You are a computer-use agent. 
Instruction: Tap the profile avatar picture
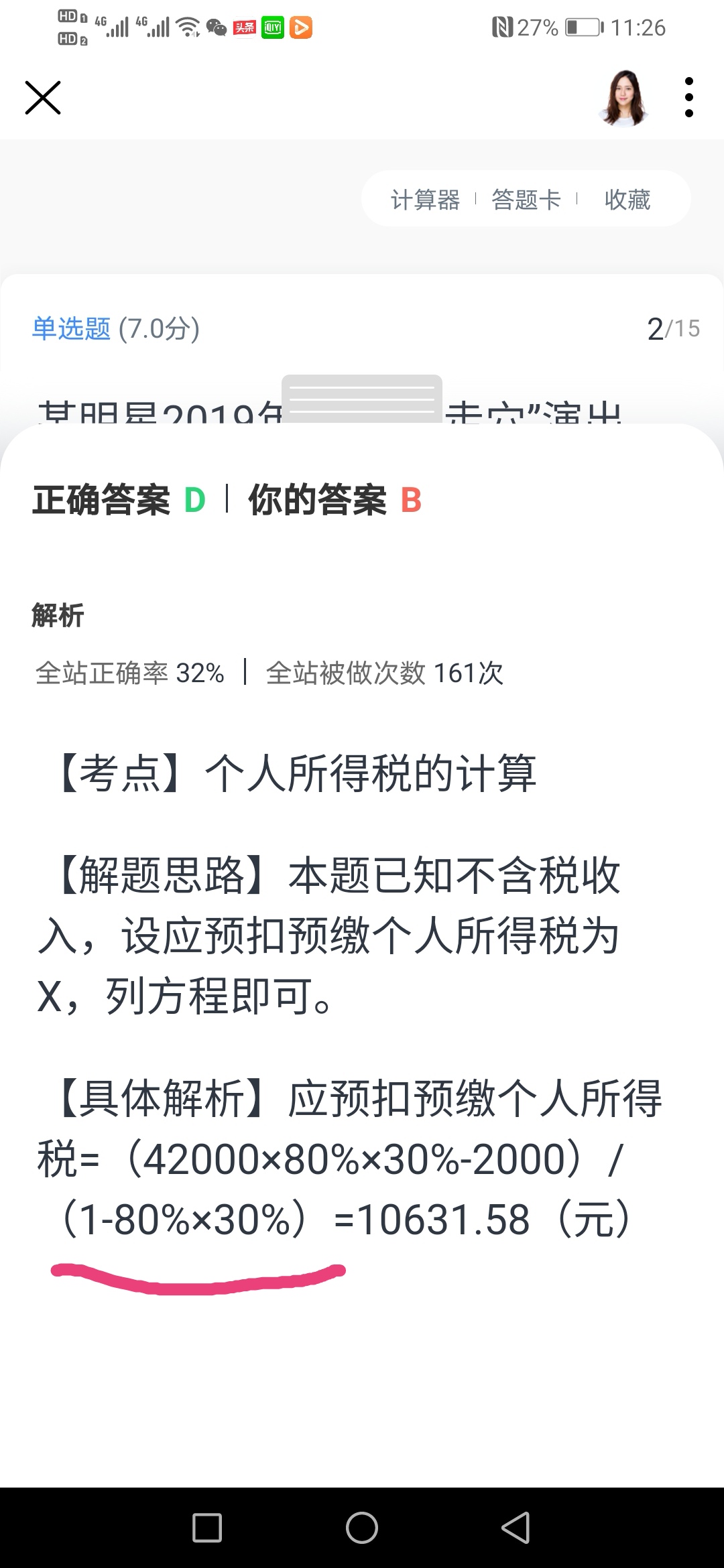[x=624, y=98]
